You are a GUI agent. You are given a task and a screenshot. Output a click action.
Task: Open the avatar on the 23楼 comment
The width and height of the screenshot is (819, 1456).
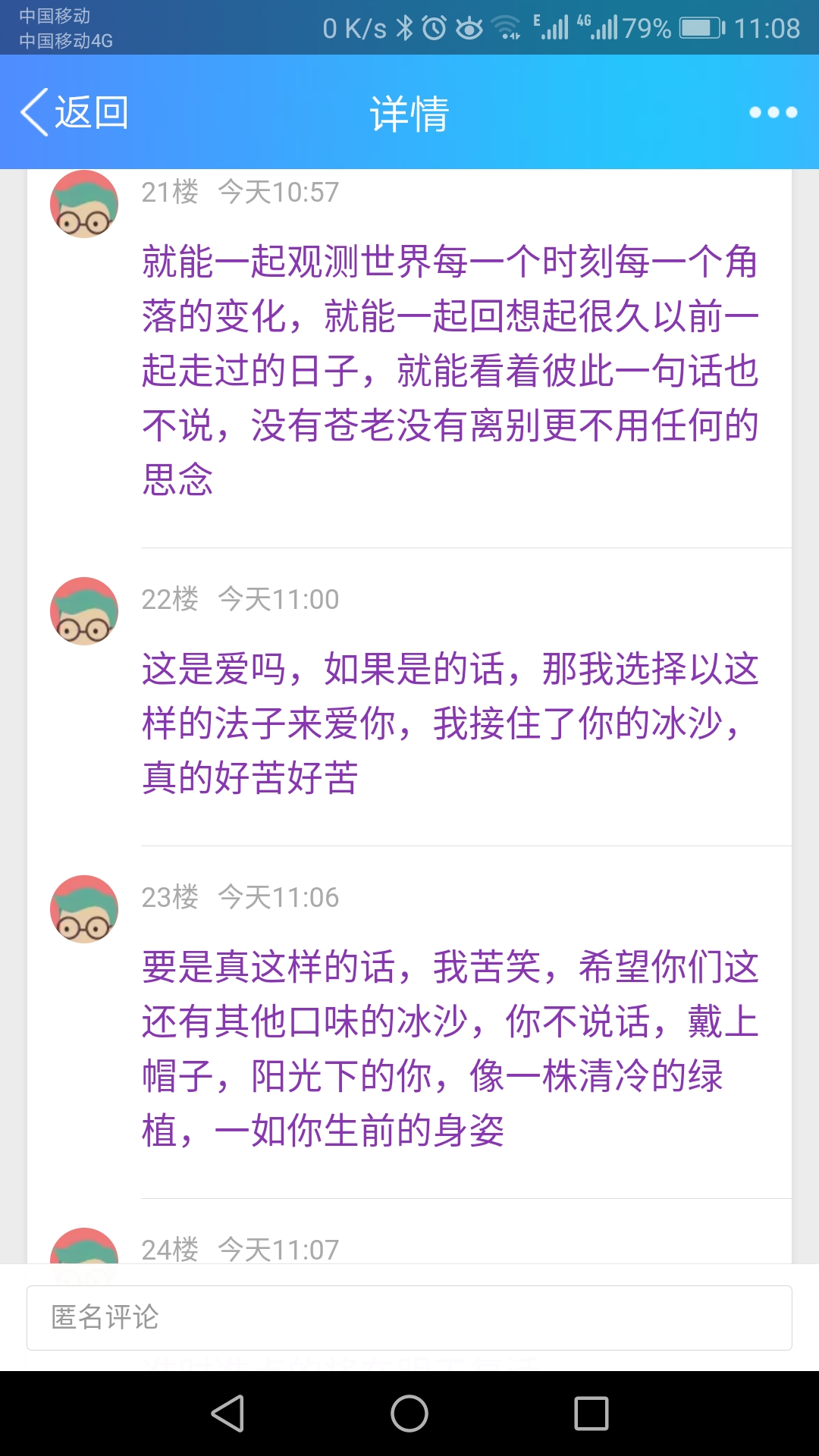pyautogui.click(x=84, y=909)
